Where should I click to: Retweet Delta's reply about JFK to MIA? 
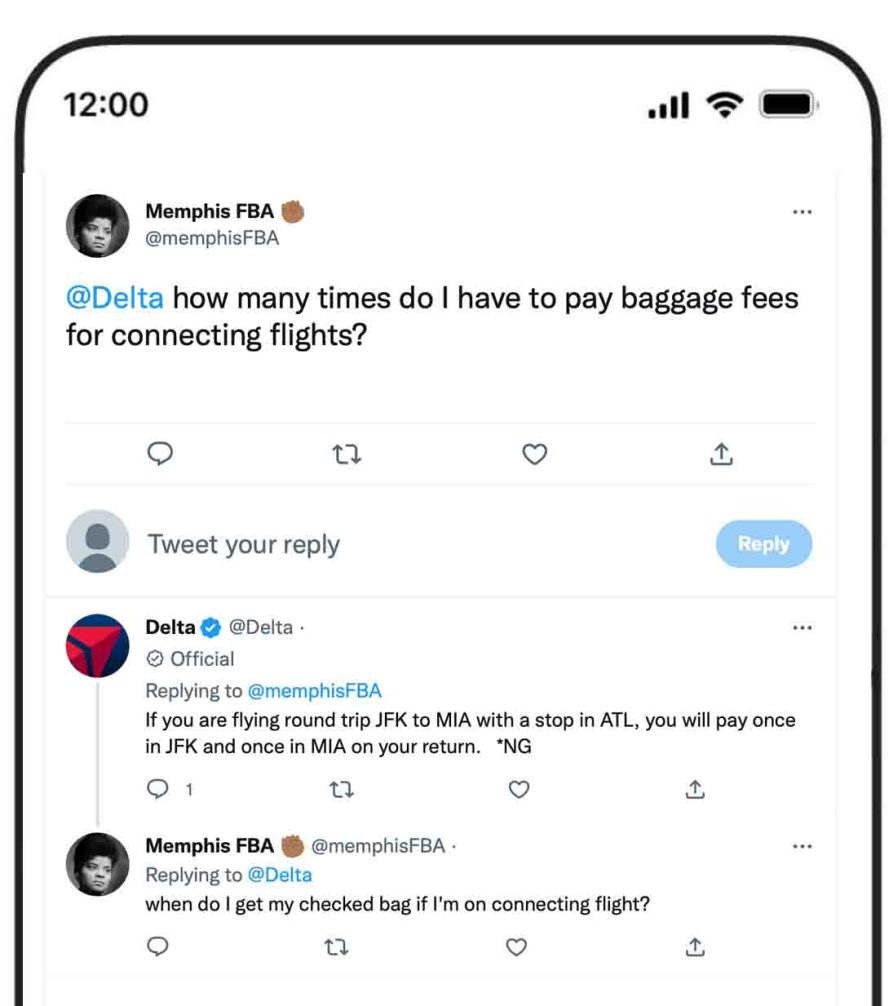pyautogui.click(x=341, y=790)
